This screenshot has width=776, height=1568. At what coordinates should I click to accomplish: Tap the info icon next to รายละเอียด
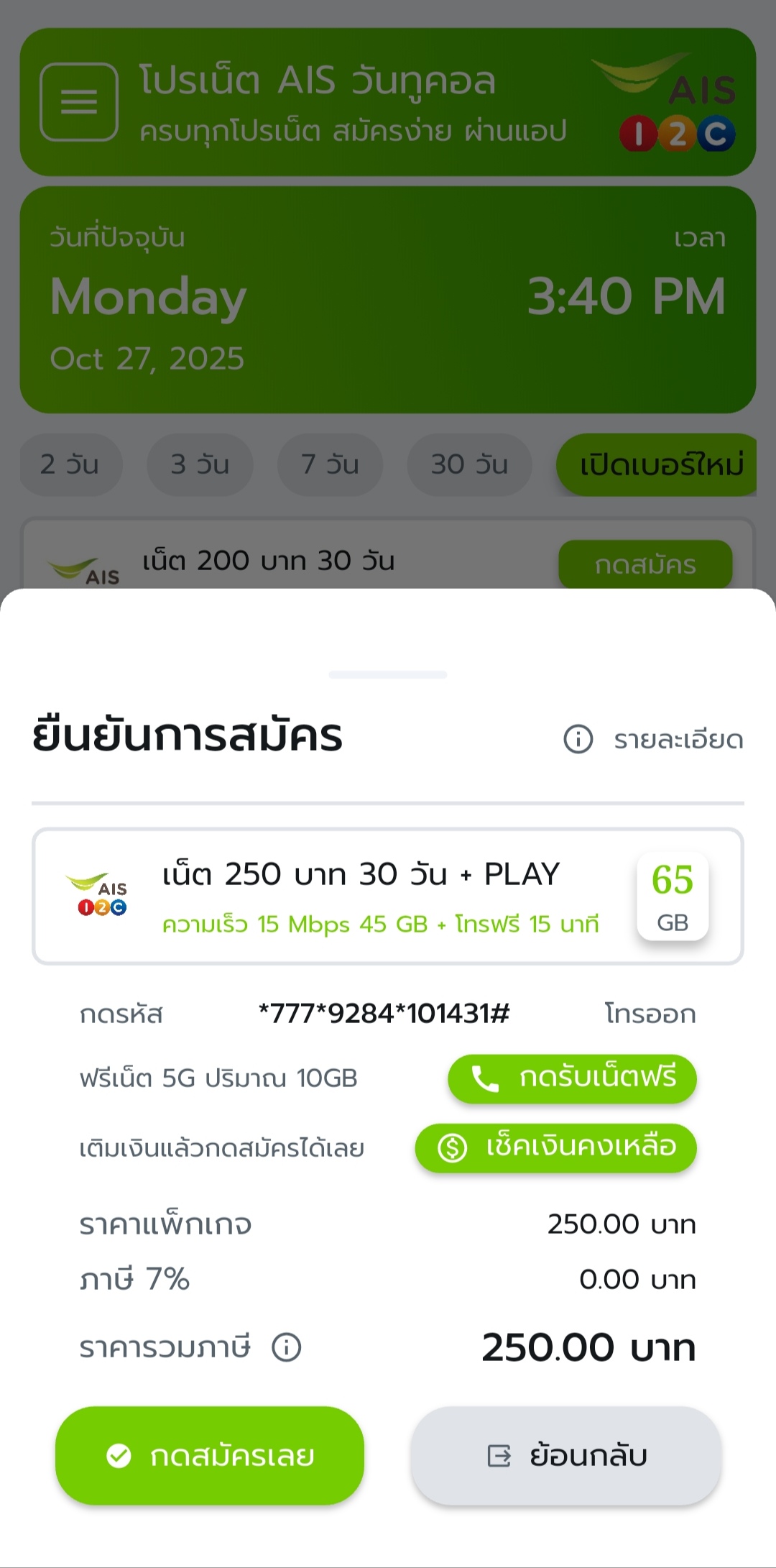point(578,739)
